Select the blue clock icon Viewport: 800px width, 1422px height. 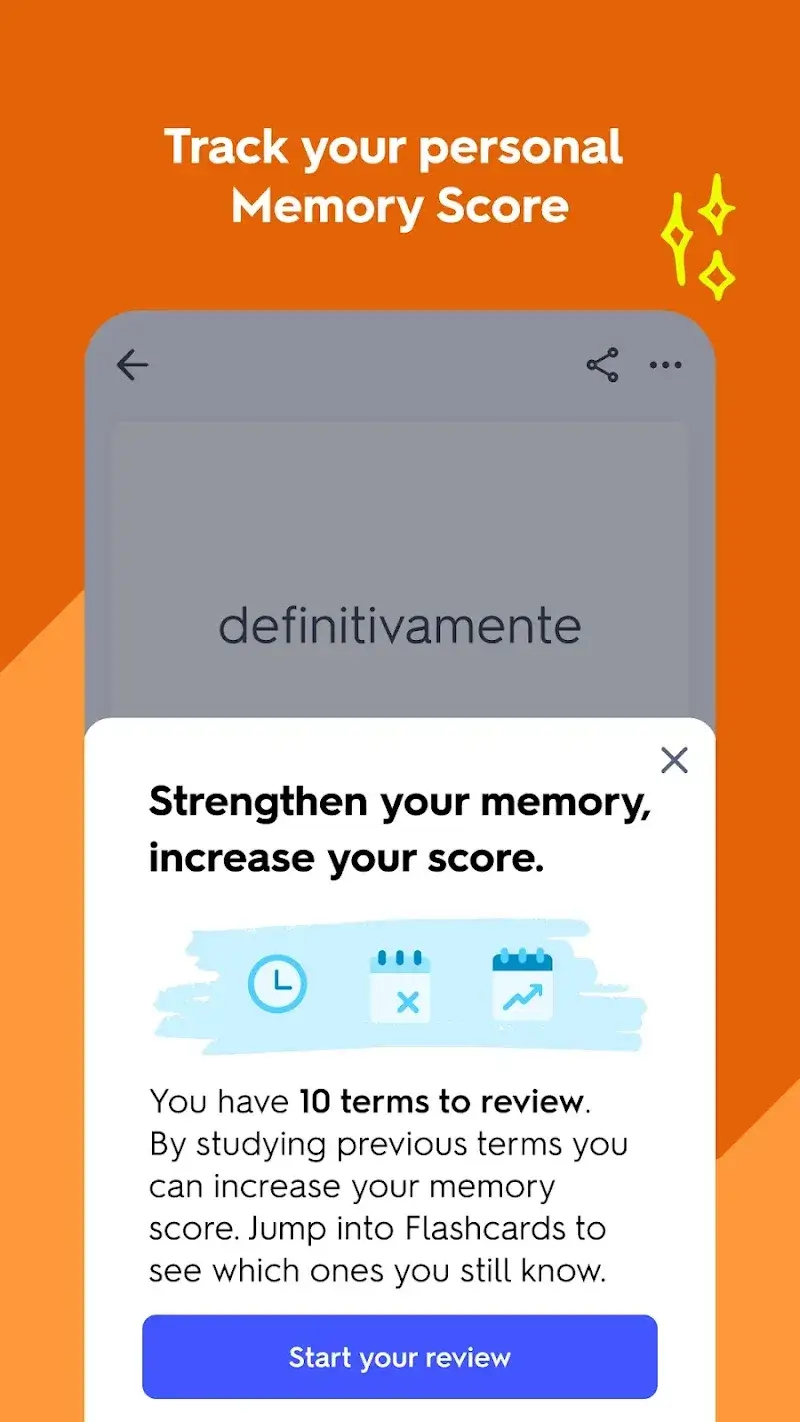point(277,983)
